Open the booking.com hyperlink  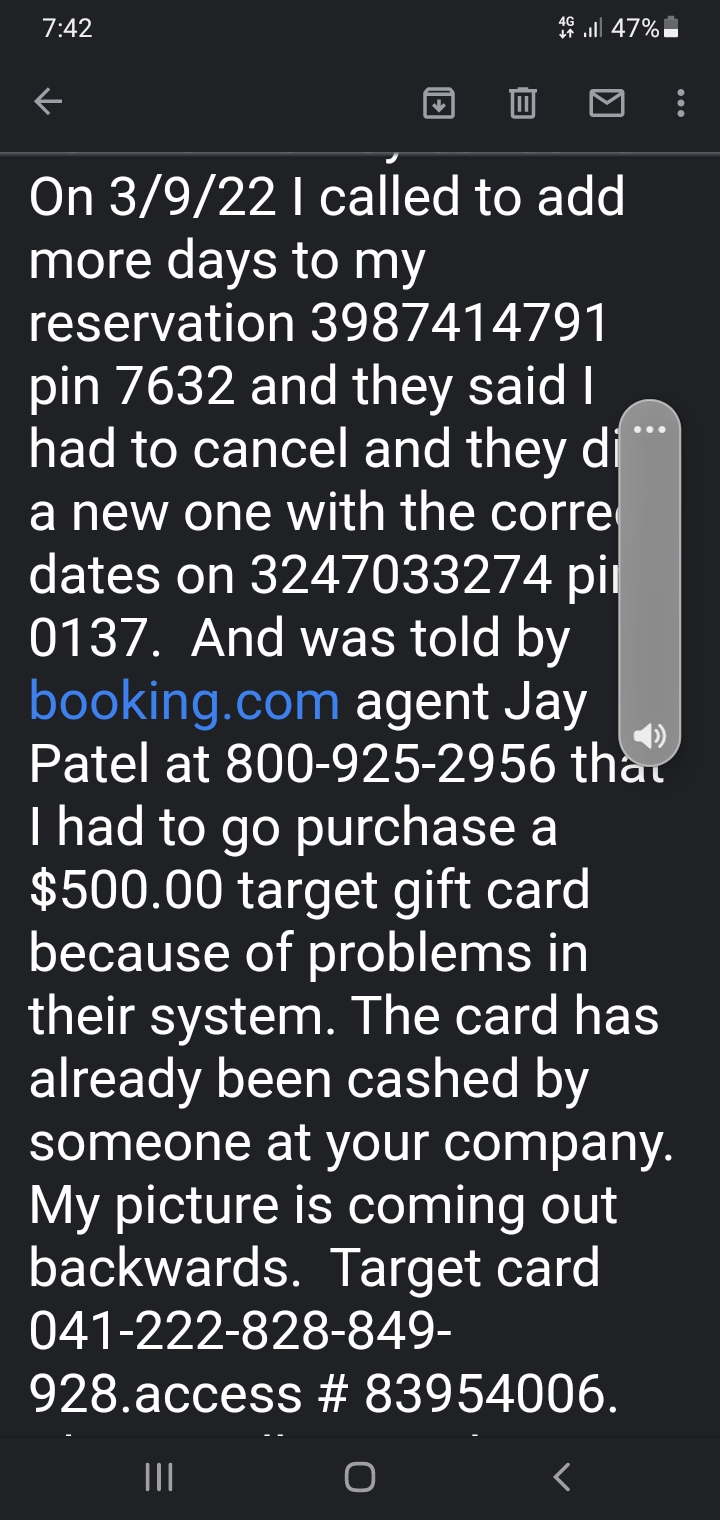tap(183, 701)
